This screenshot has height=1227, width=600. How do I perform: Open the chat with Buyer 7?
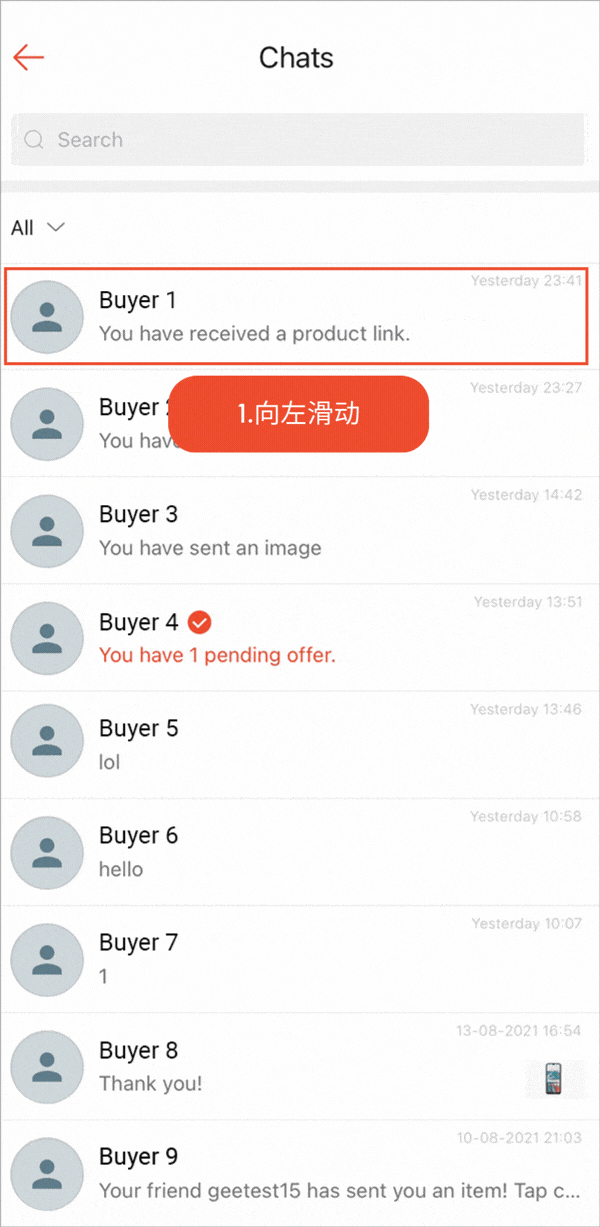pyautogui.click(x=296, y=959)
